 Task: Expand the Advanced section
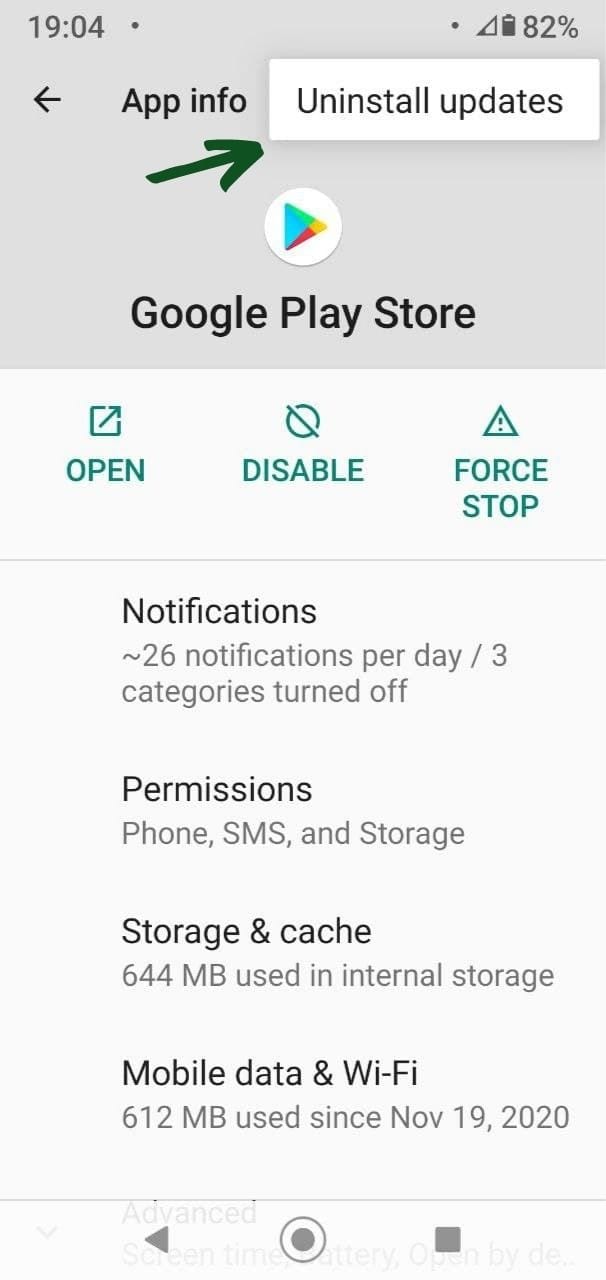[x=303, y=1232]
